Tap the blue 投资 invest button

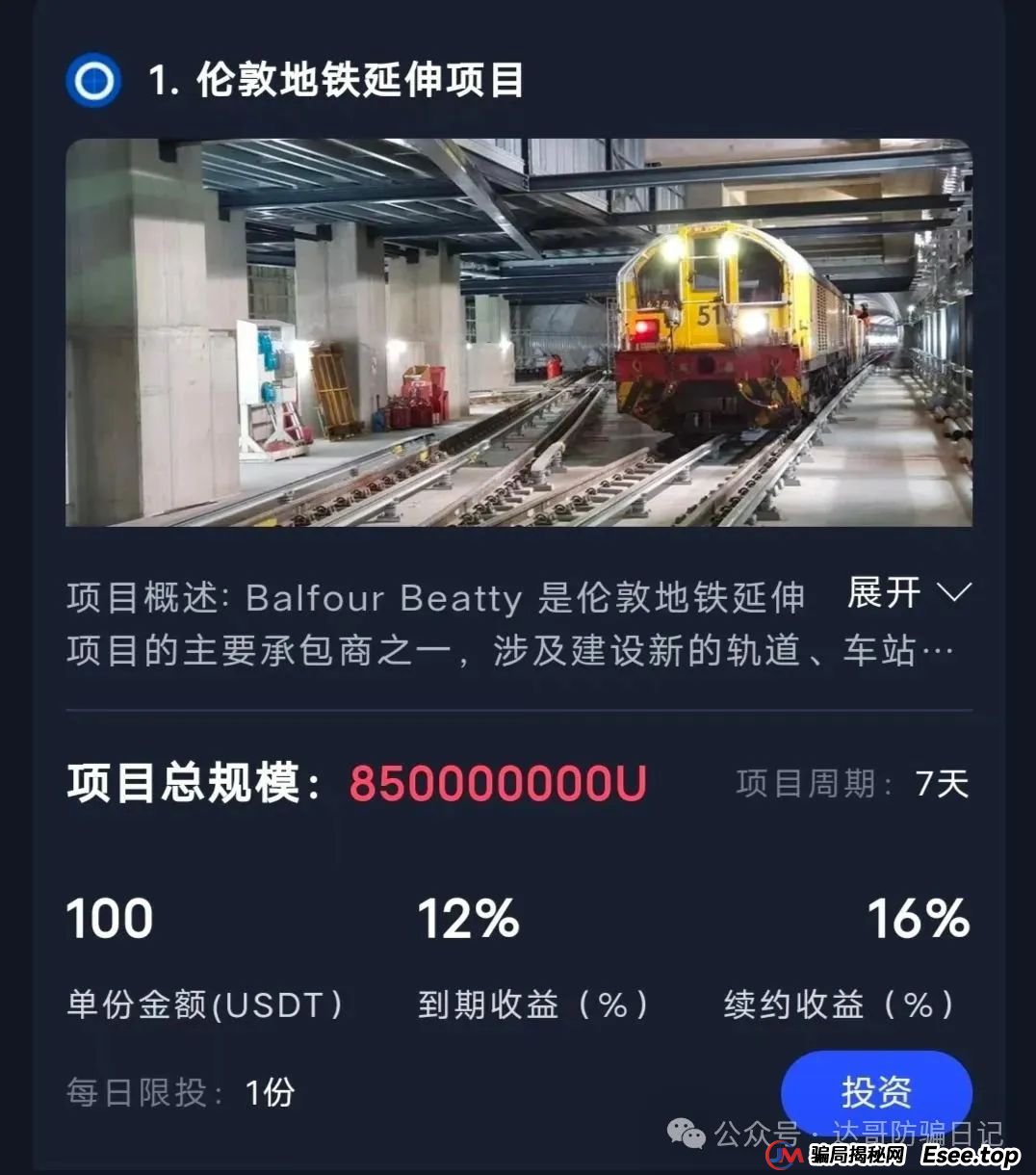click(875, 1091)
